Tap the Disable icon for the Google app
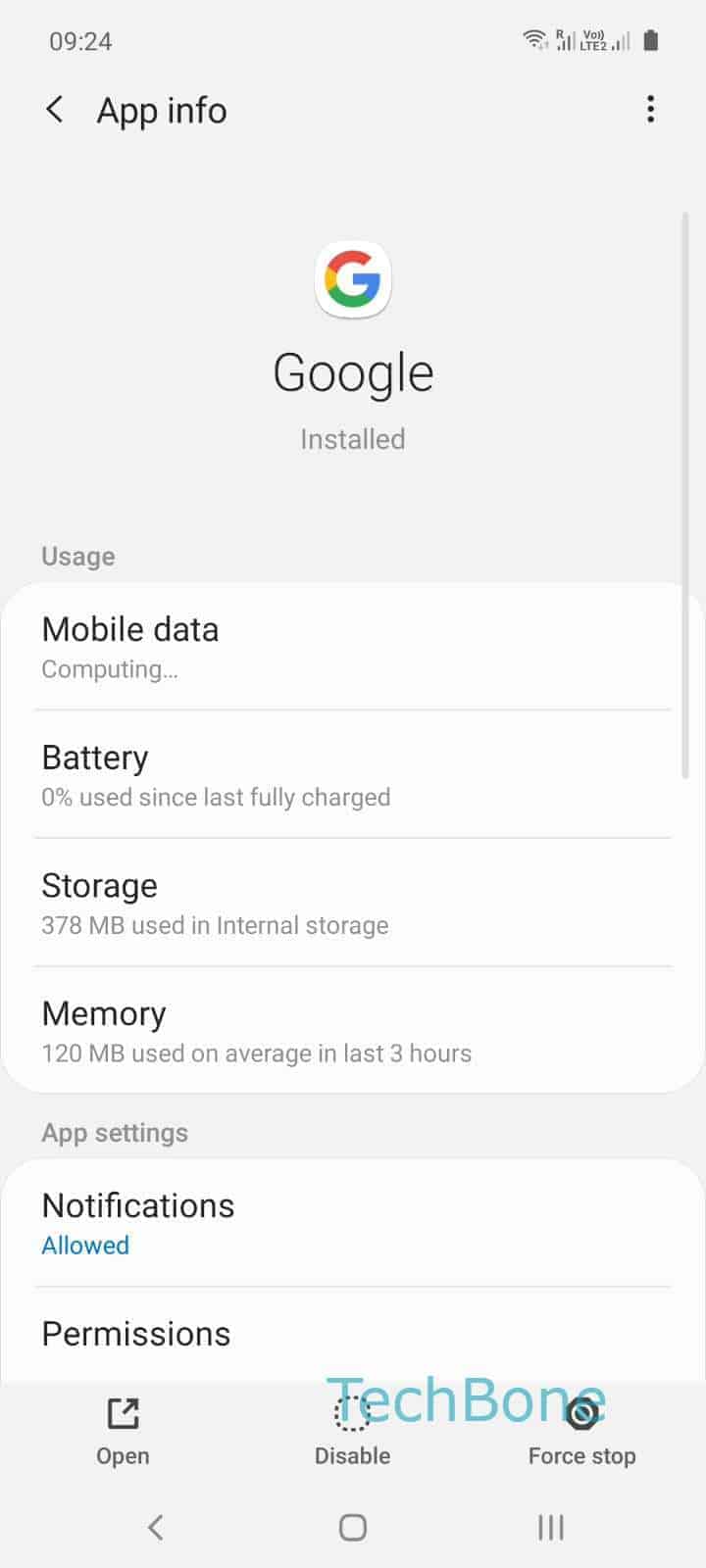Image resolution: width=706 pixels, height=1568 pixels. pos(352,1414)
